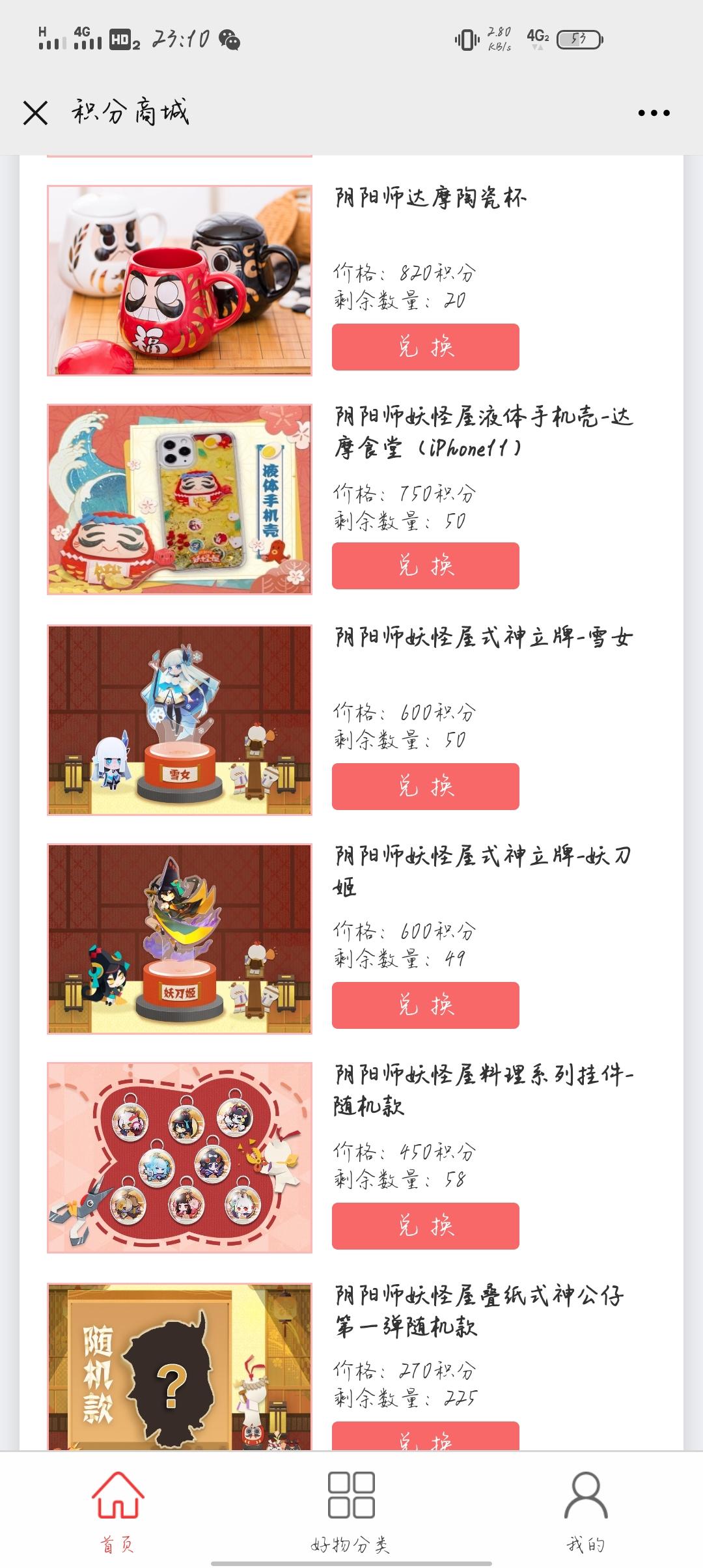Tap the X to exit 积分商城
703x1568 pixels.
[36, 114]
